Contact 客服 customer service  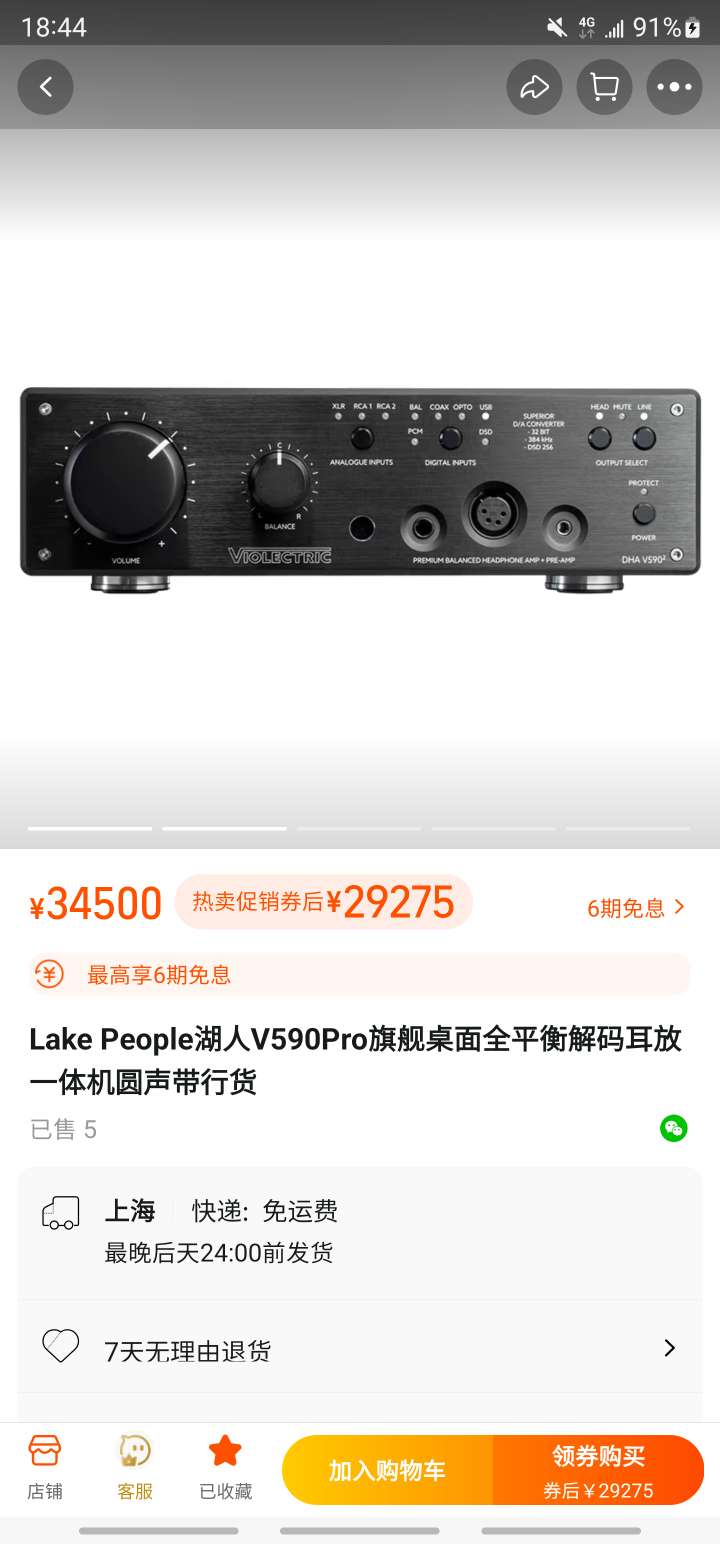[x=135, y=1467]
